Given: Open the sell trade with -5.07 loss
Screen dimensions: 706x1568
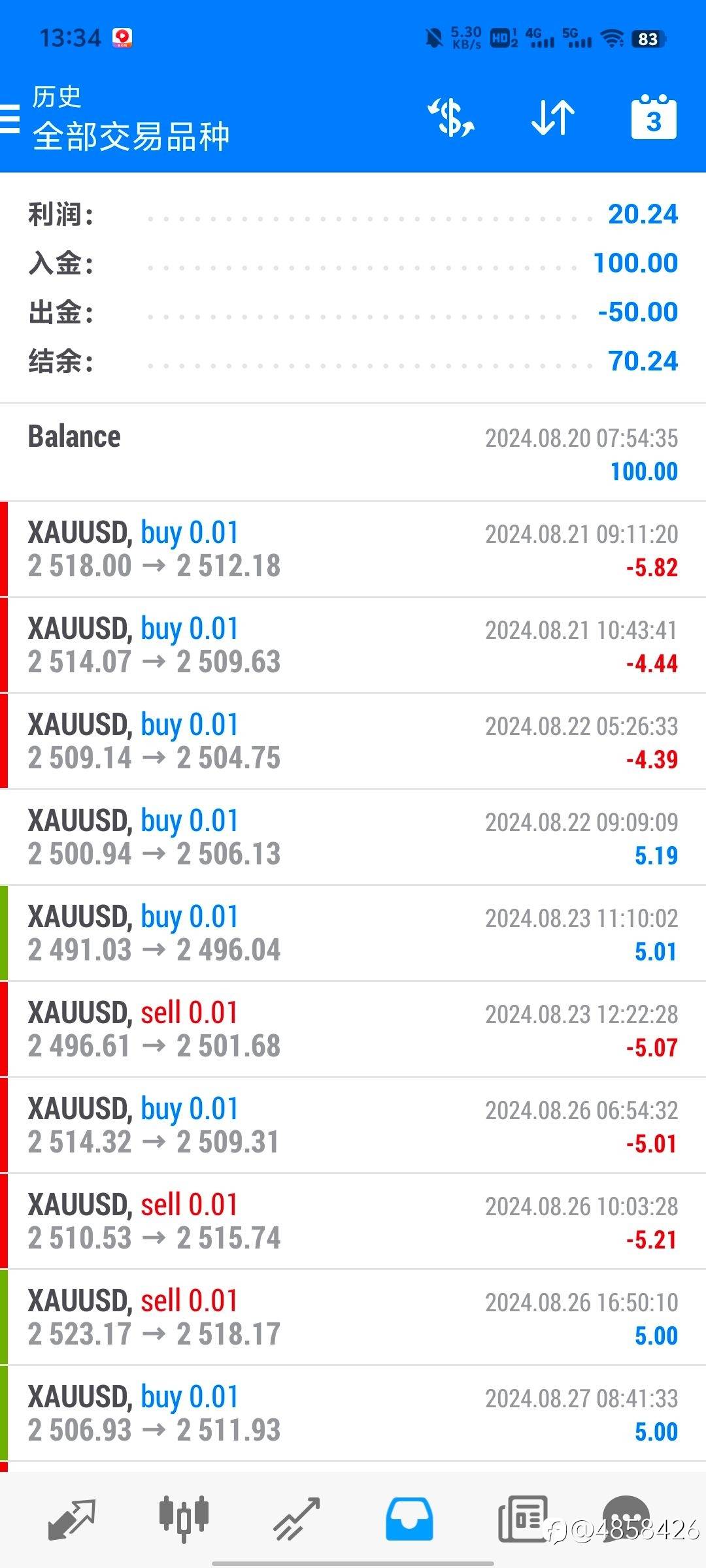Looking at the screenshot, I should tap(353, 1030).
